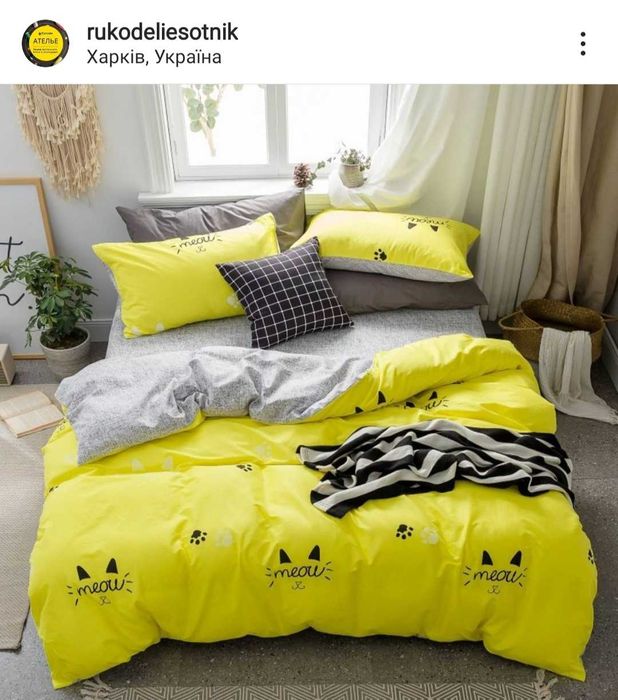This screenshot has height=700, width=618.
Task: Open the rukodeliesotnik username link
Action: coord(163,32)
